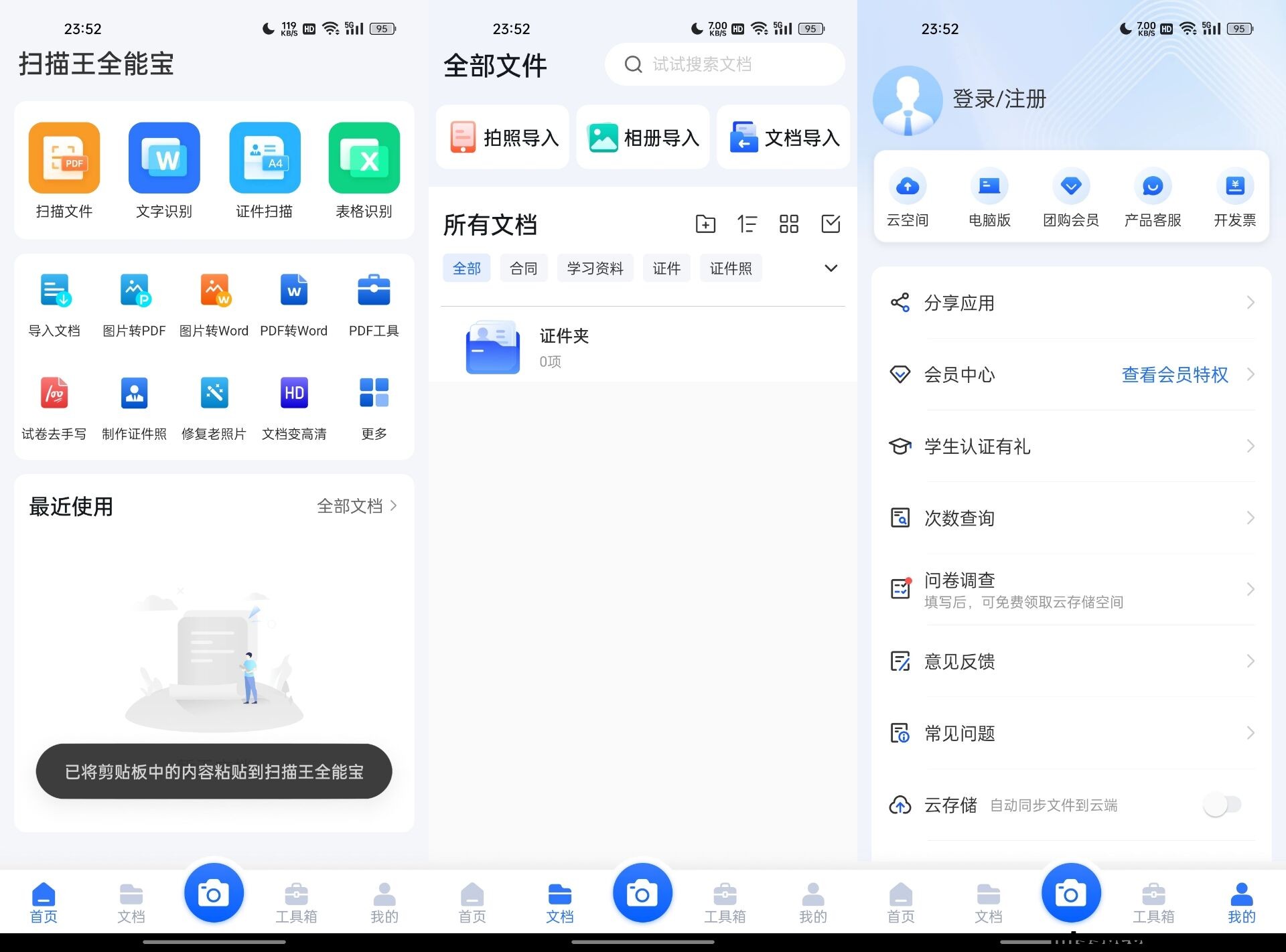Viewport: 1286px width, 952px height.
Task: Open 全部文档 link in recent section
Action: pos(356,506)
